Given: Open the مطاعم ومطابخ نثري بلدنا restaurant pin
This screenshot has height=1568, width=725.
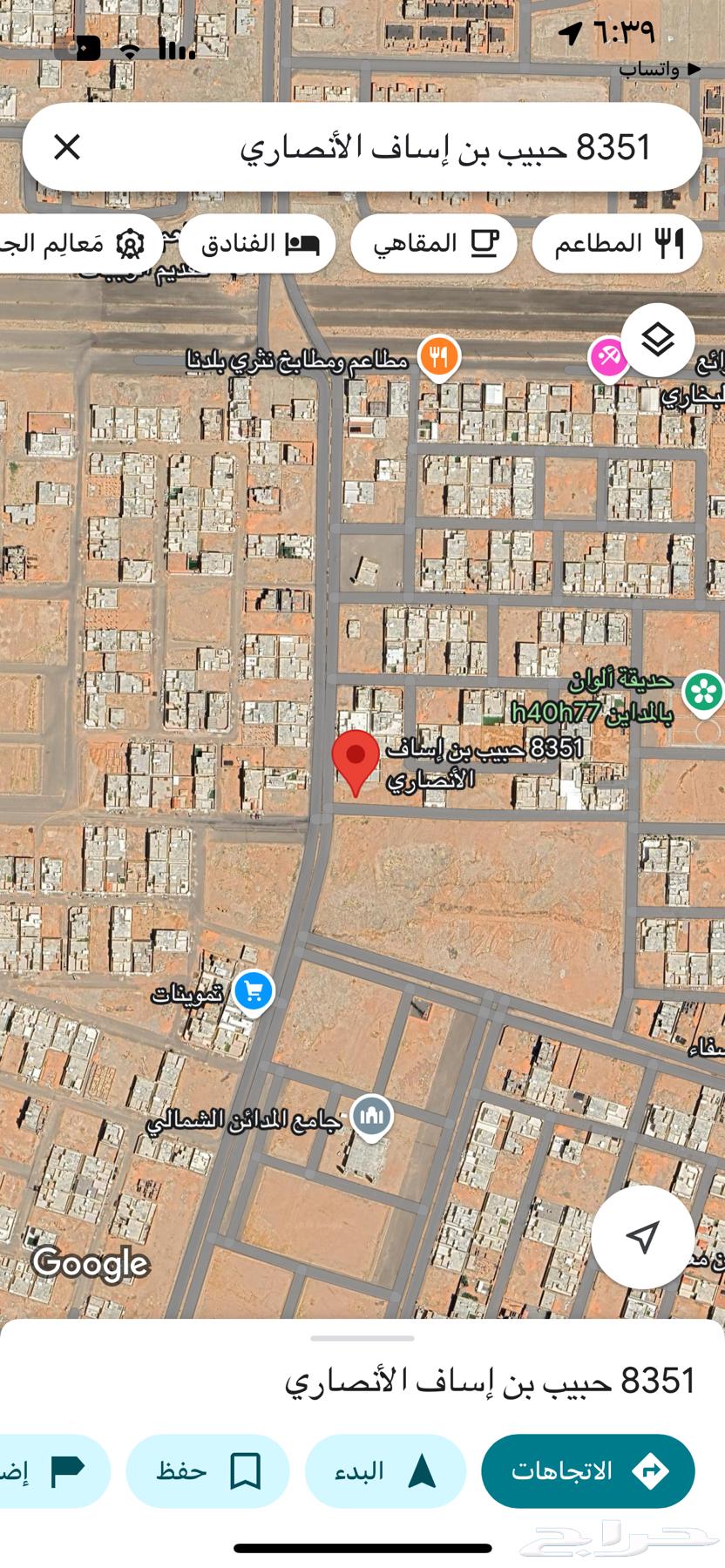Looking at the screenshot, I should coord(439,357).
